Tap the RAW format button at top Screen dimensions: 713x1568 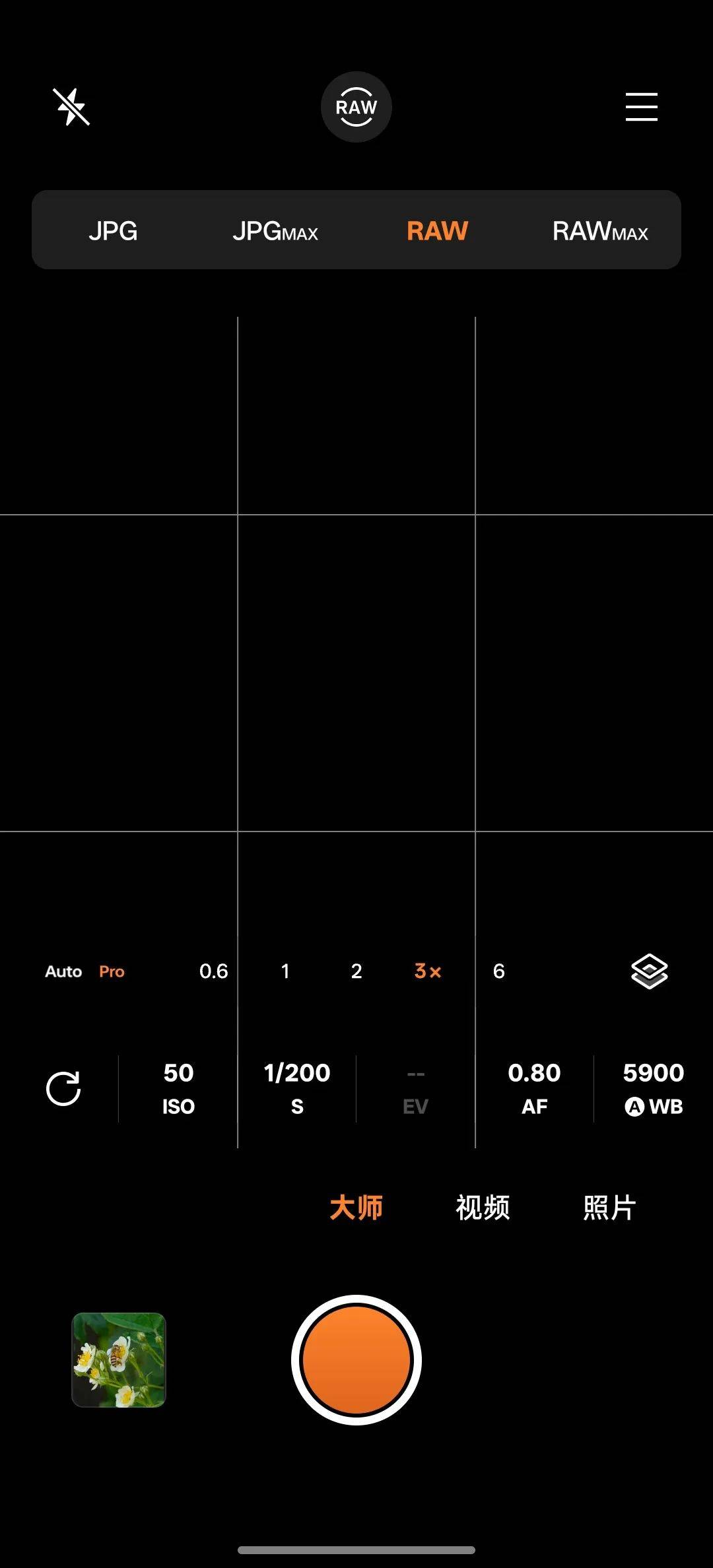tap(356, 107)
